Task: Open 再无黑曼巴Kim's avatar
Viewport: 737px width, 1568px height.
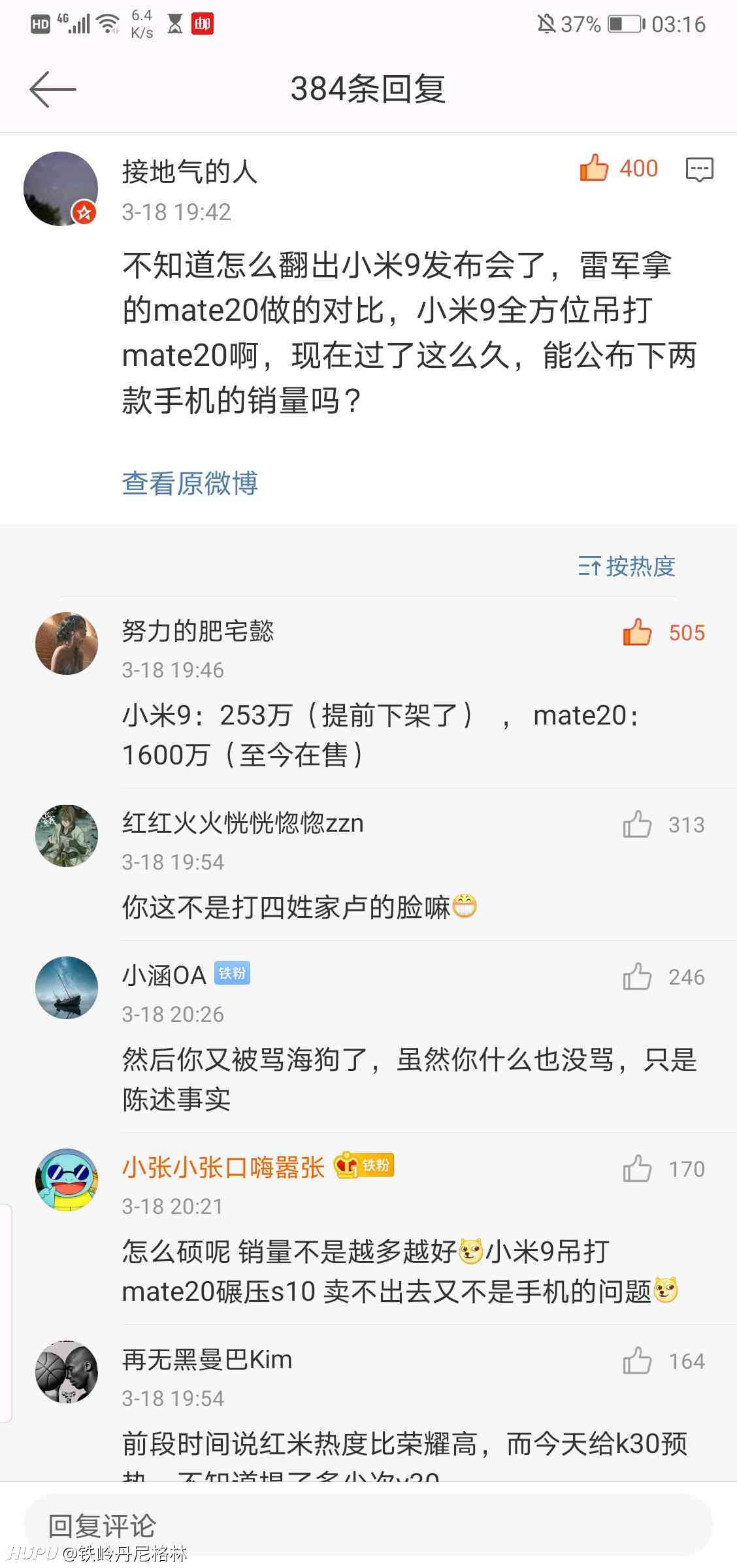Action: pos(67,1372)
